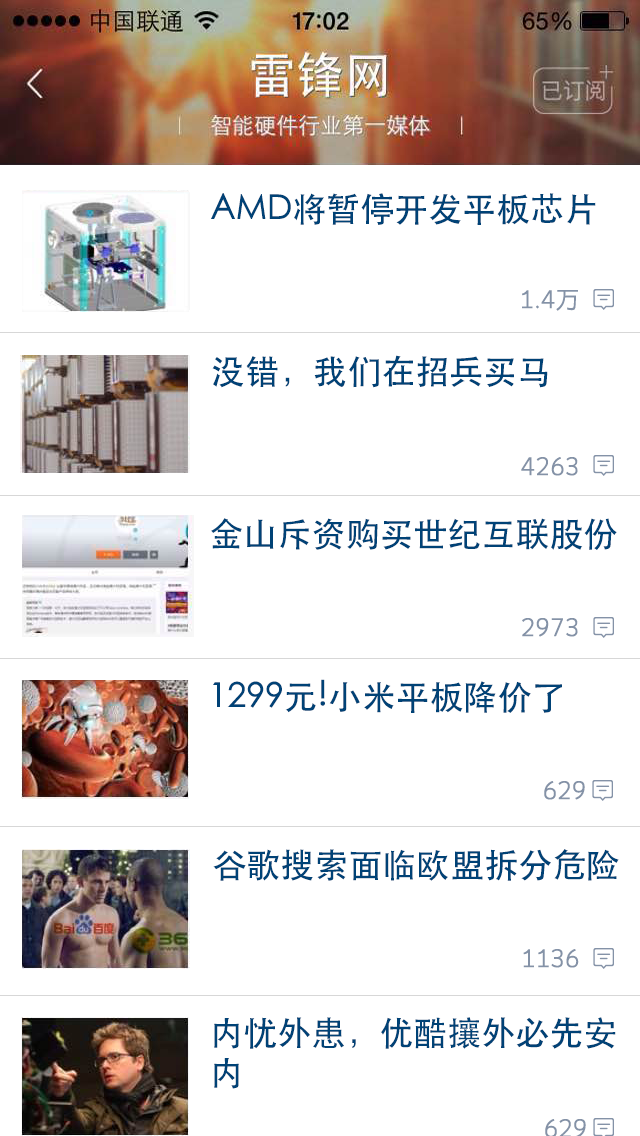Tap the 已订阅 subscription button

[573, 90]
